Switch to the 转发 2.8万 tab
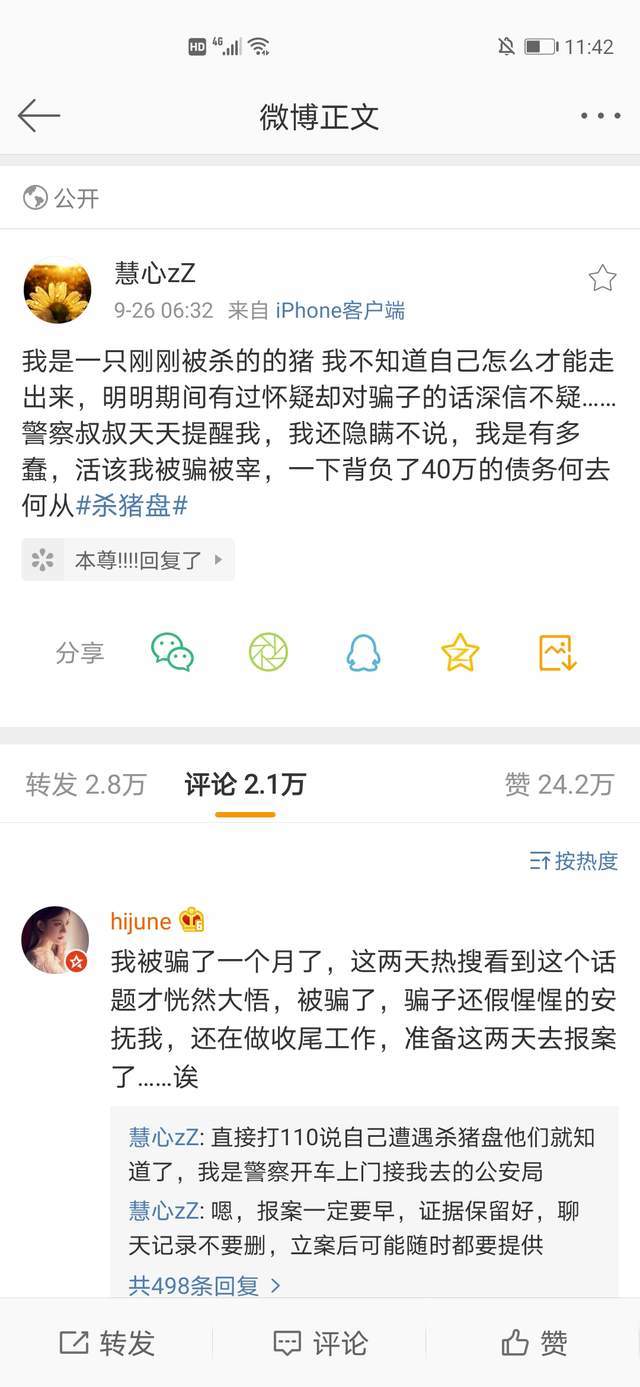This screenshot has width=640, height=1387. coord(86,785)
